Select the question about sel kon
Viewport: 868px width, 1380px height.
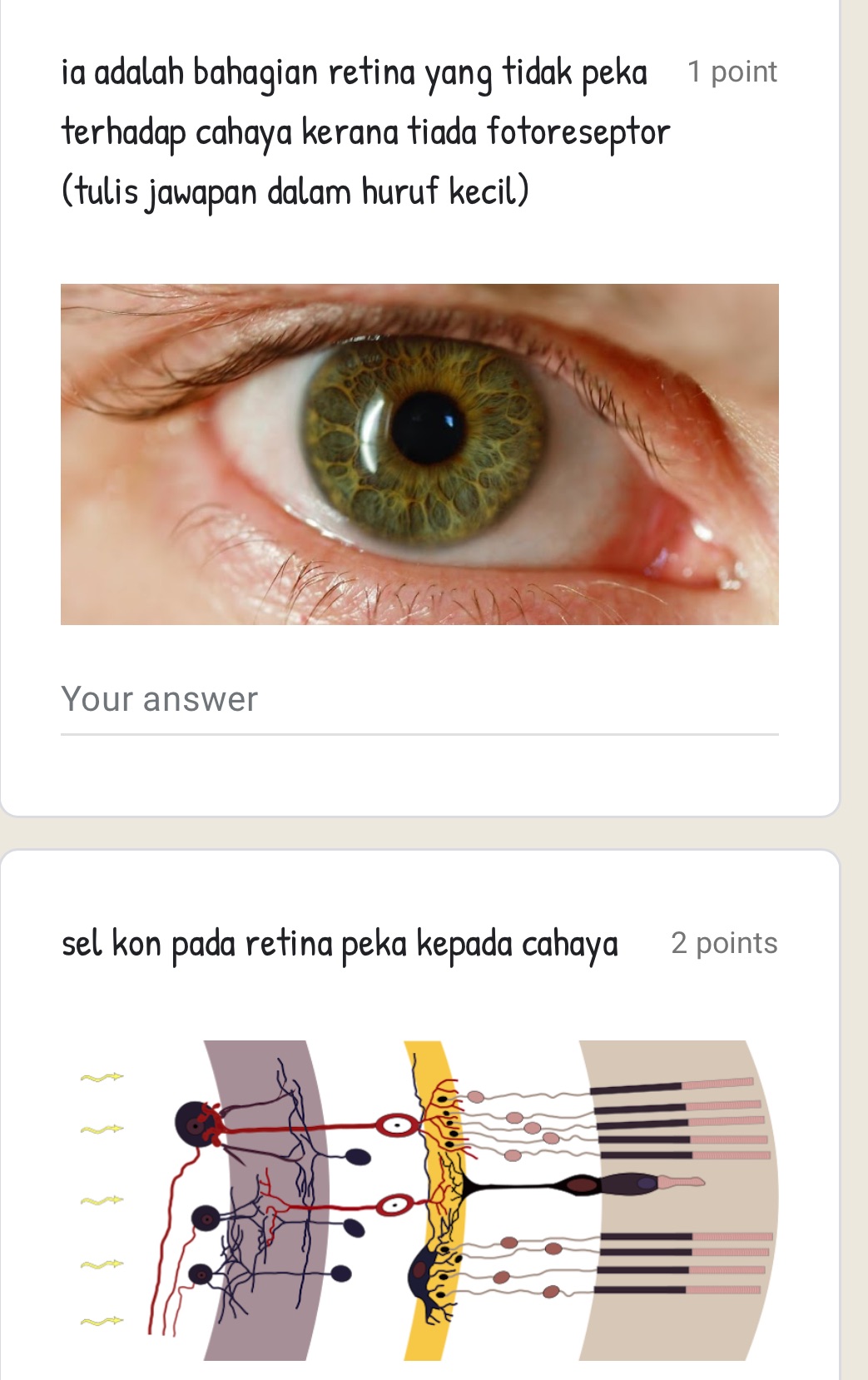pos(340,942)
